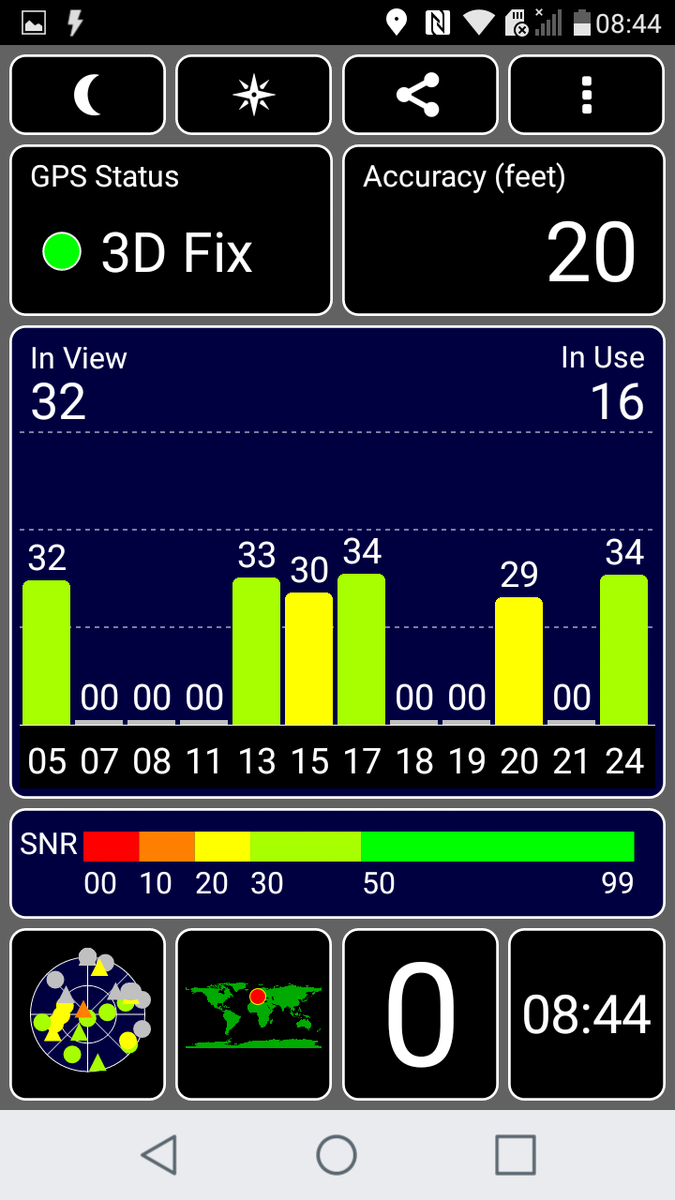This screenshot has height=1200, width=675.
Task: Share the GPS data
Action: point(419,95)
